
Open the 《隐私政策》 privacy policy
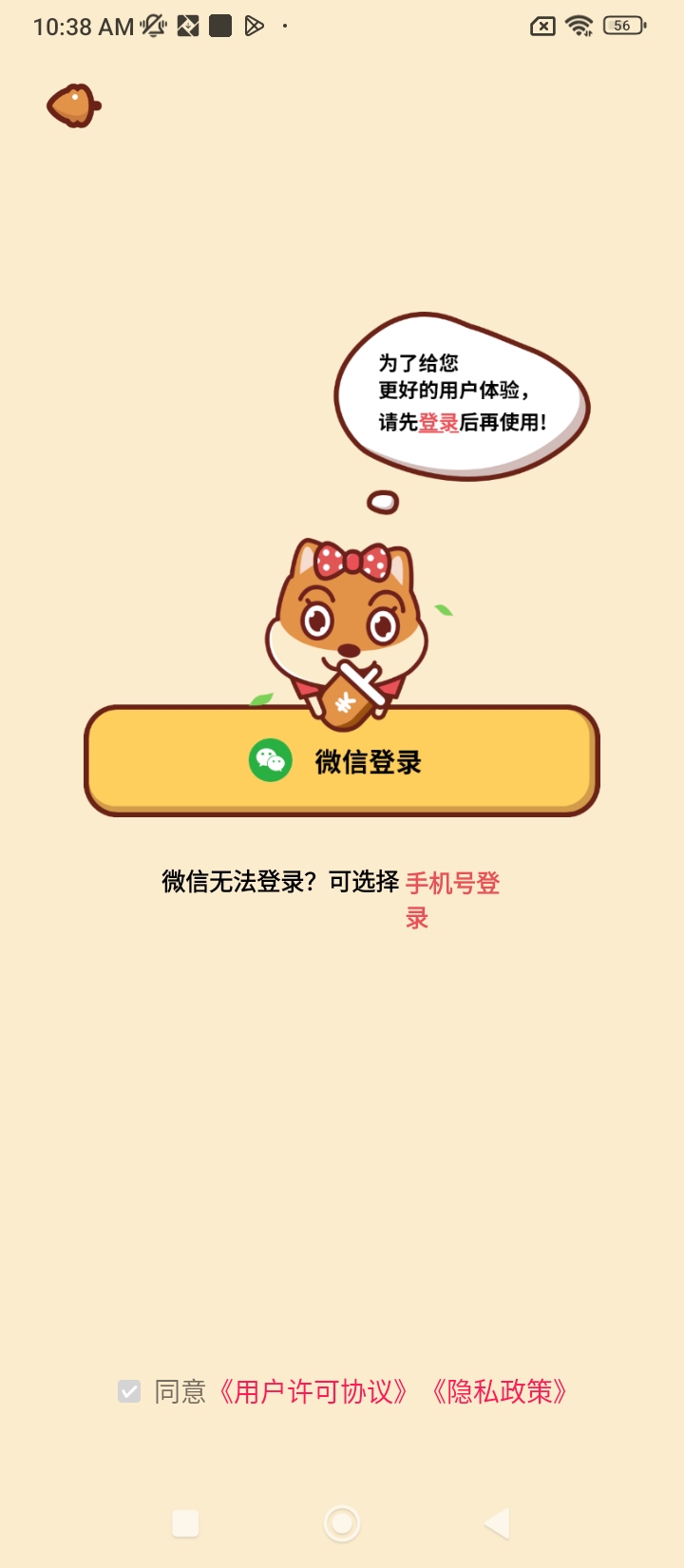coord(499,1392)
